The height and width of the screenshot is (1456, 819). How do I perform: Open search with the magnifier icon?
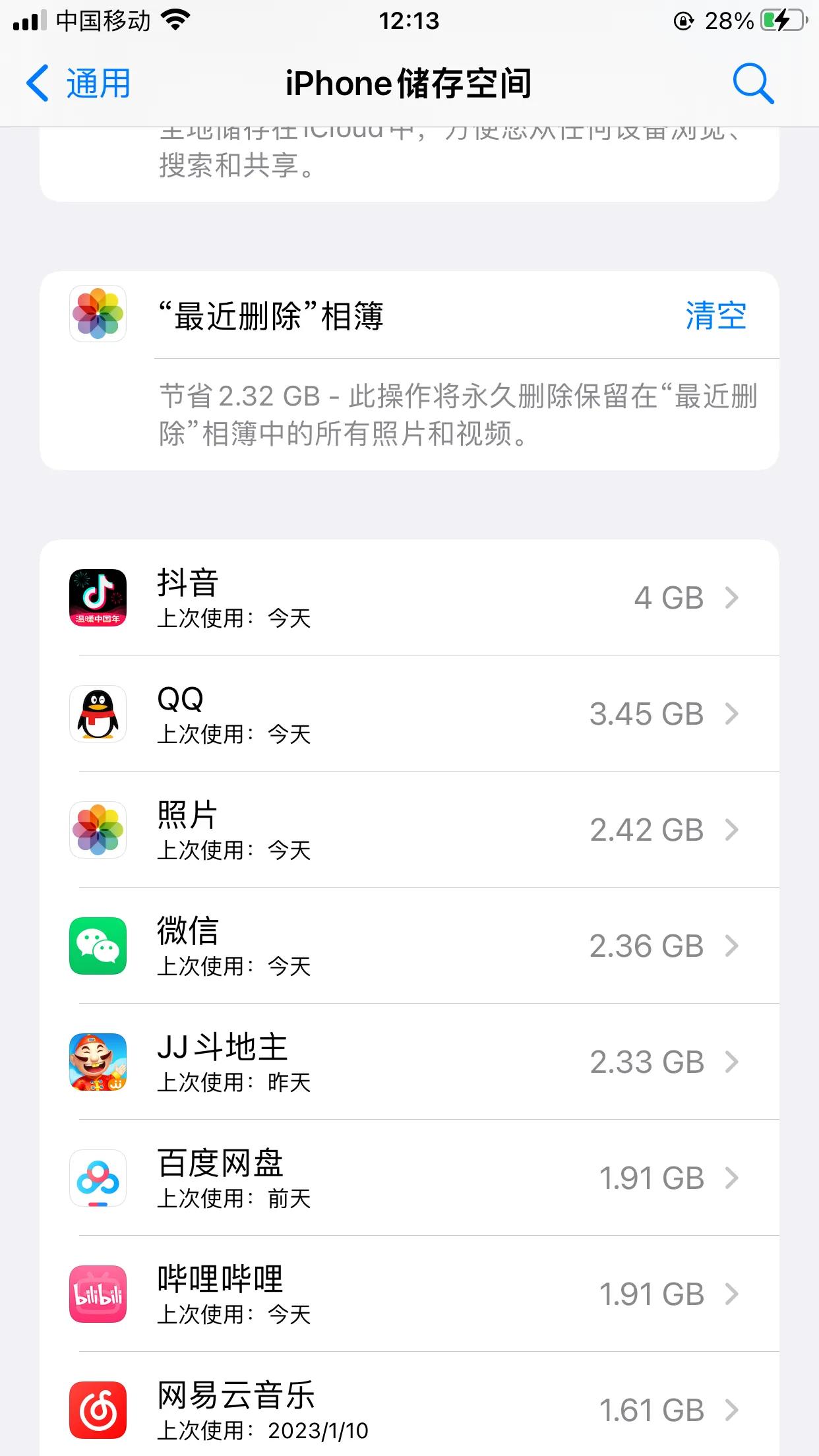754,84
